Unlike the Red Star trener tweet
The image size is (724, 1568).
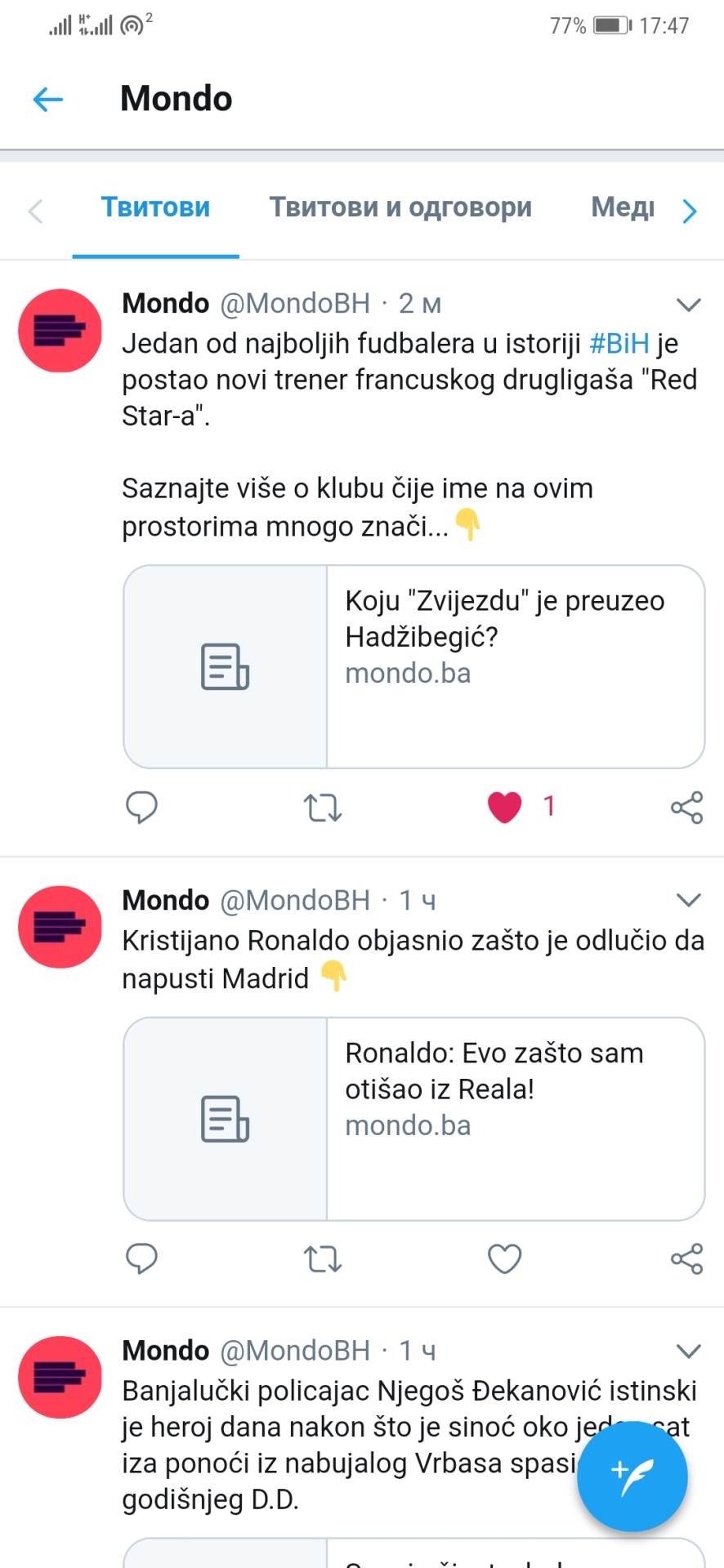[x=505, y=807]
